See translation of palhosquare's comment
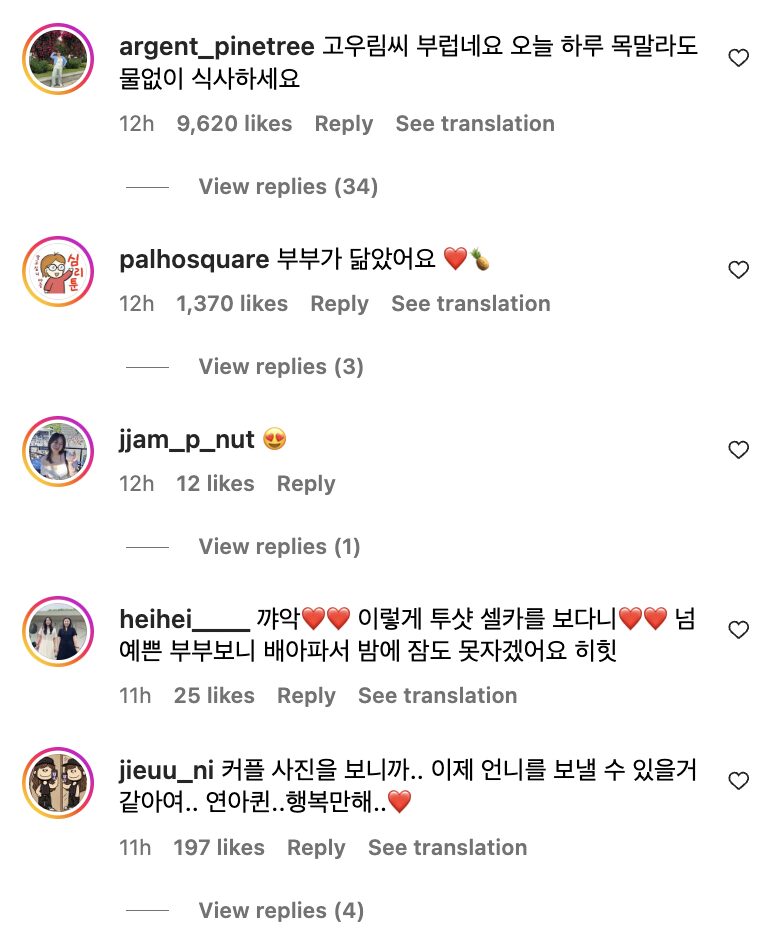 470,304
